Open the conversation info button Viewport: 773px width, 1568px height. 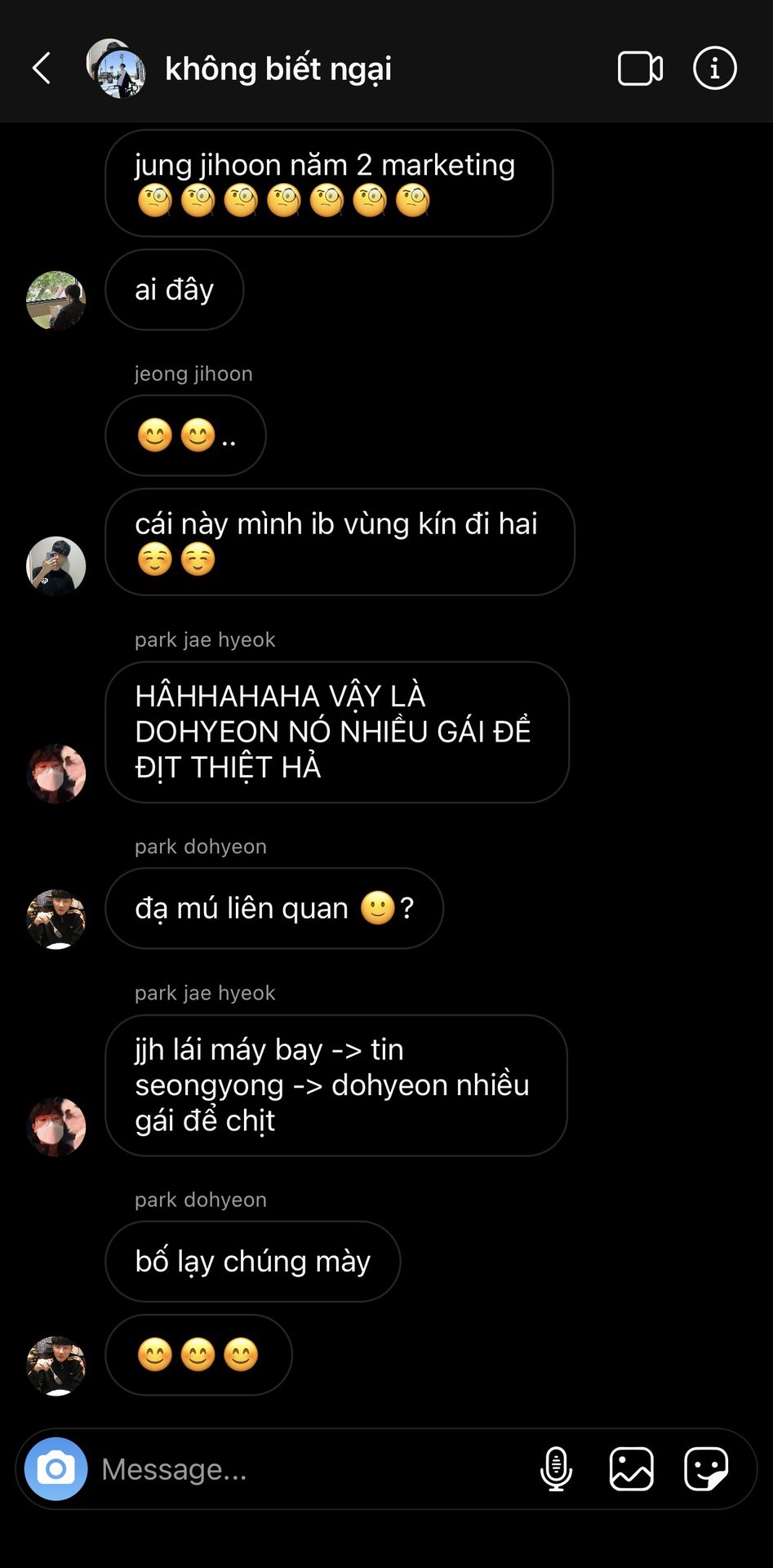(x=714, y=69)
